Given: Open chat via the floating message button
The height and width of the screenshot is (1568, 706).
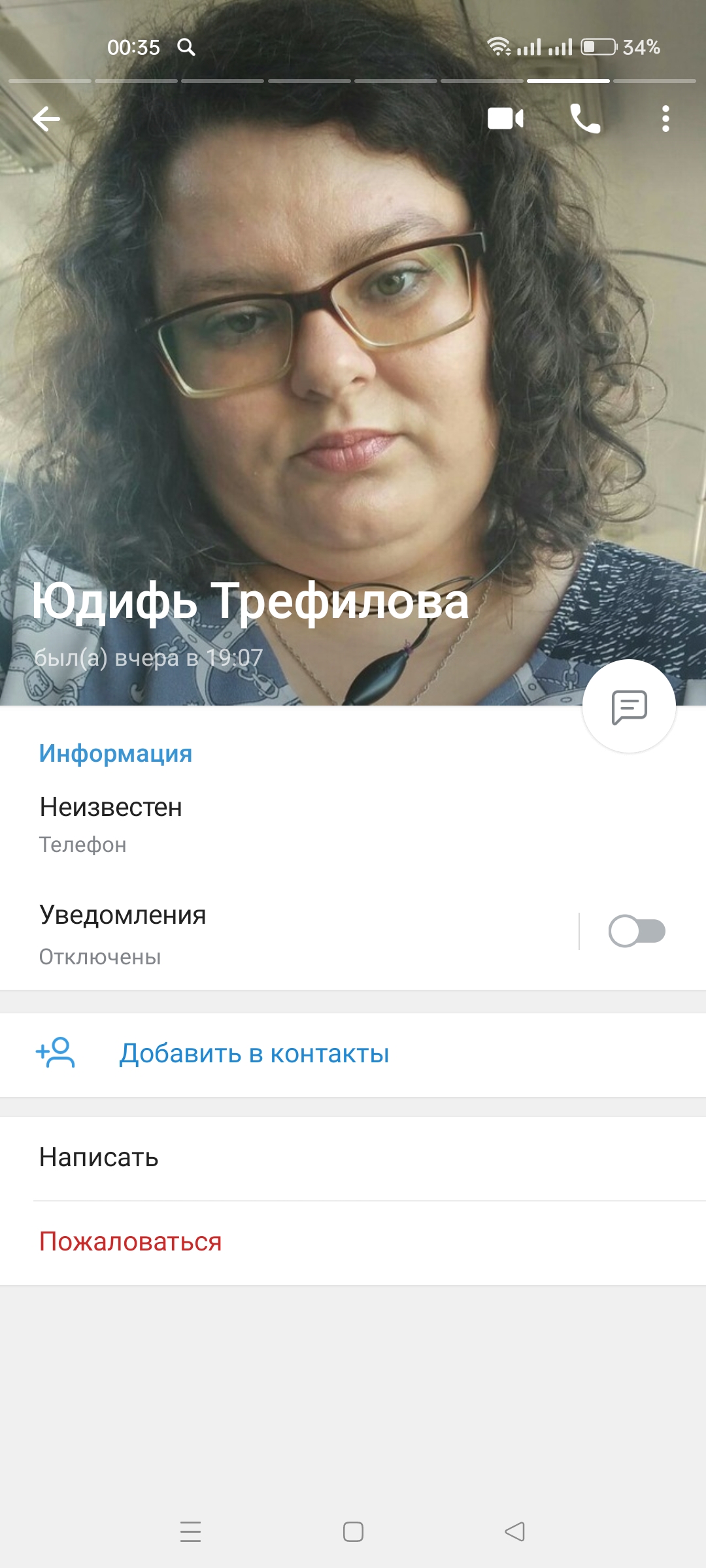Looking at the screenshot, I should pyautogui.click(x=629, y=706).
